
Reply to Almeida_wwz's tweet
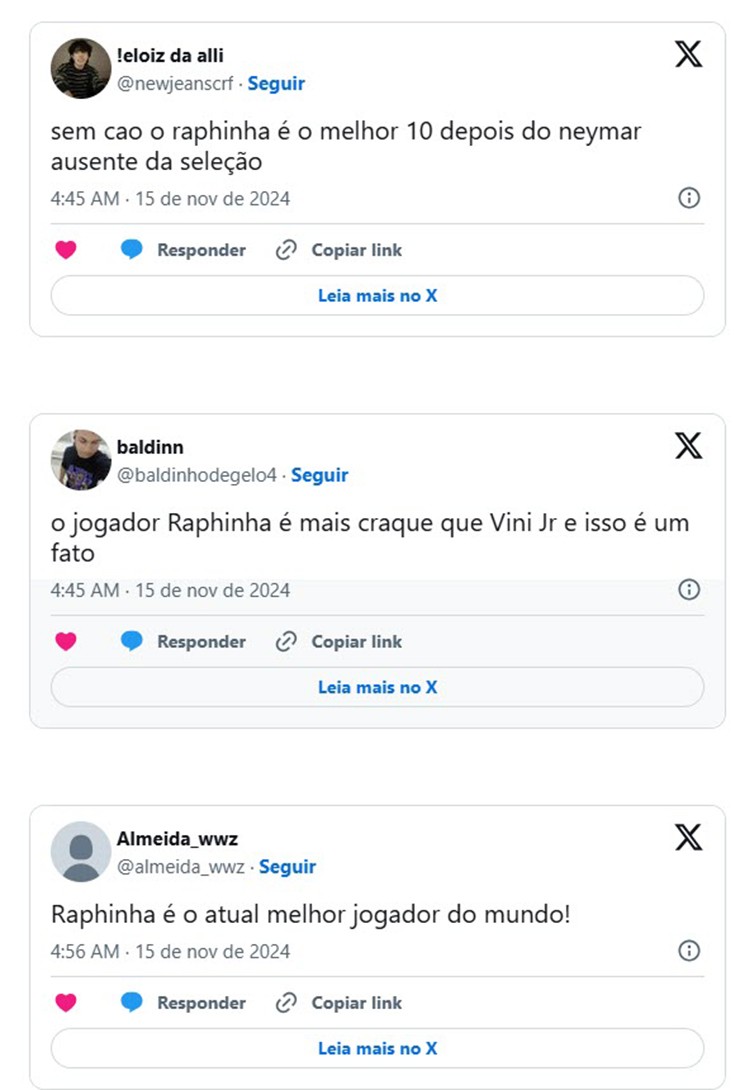point(184,1003)
